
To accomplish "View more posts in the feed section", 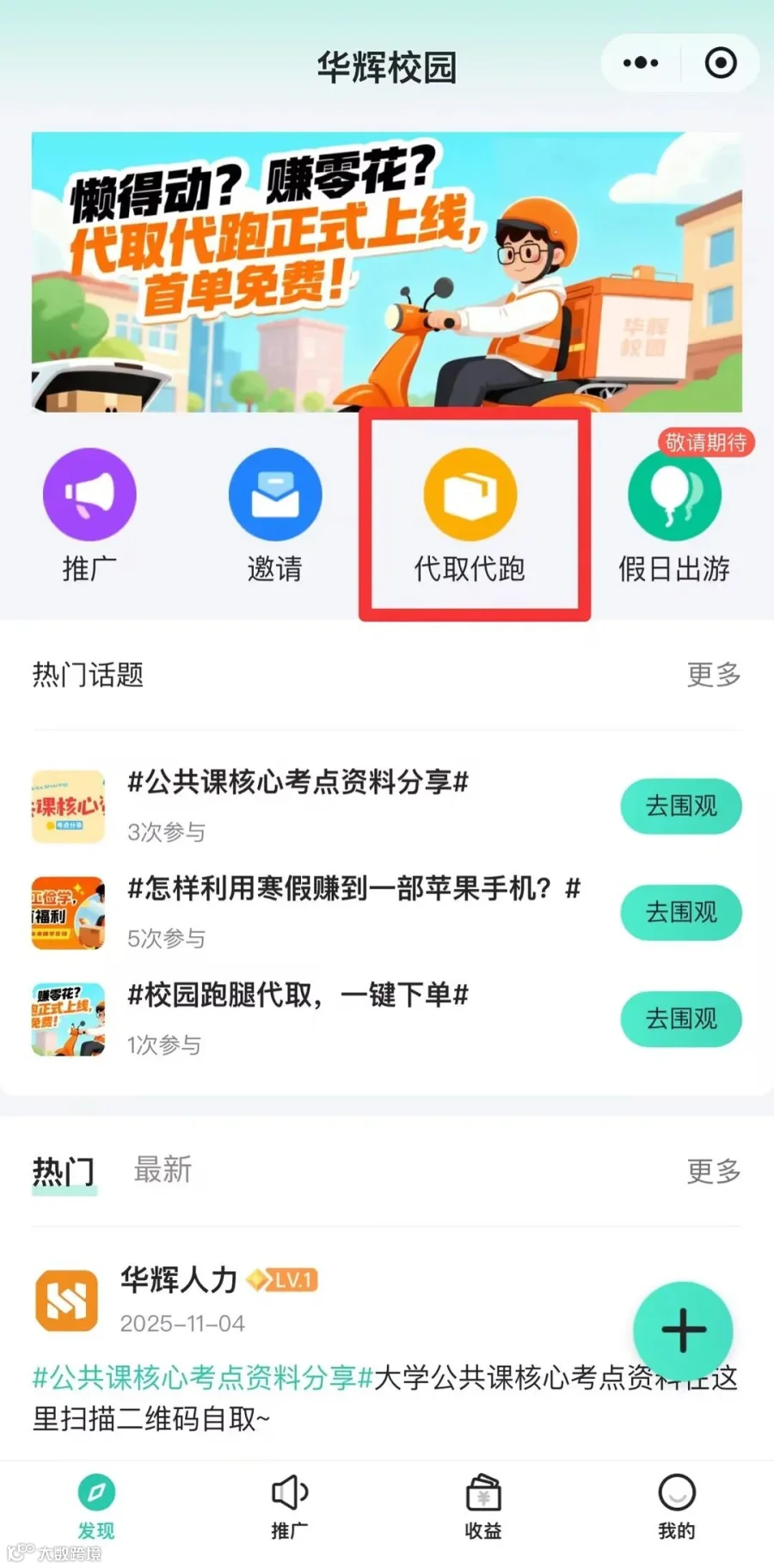I will click(x=714, y=1171).
